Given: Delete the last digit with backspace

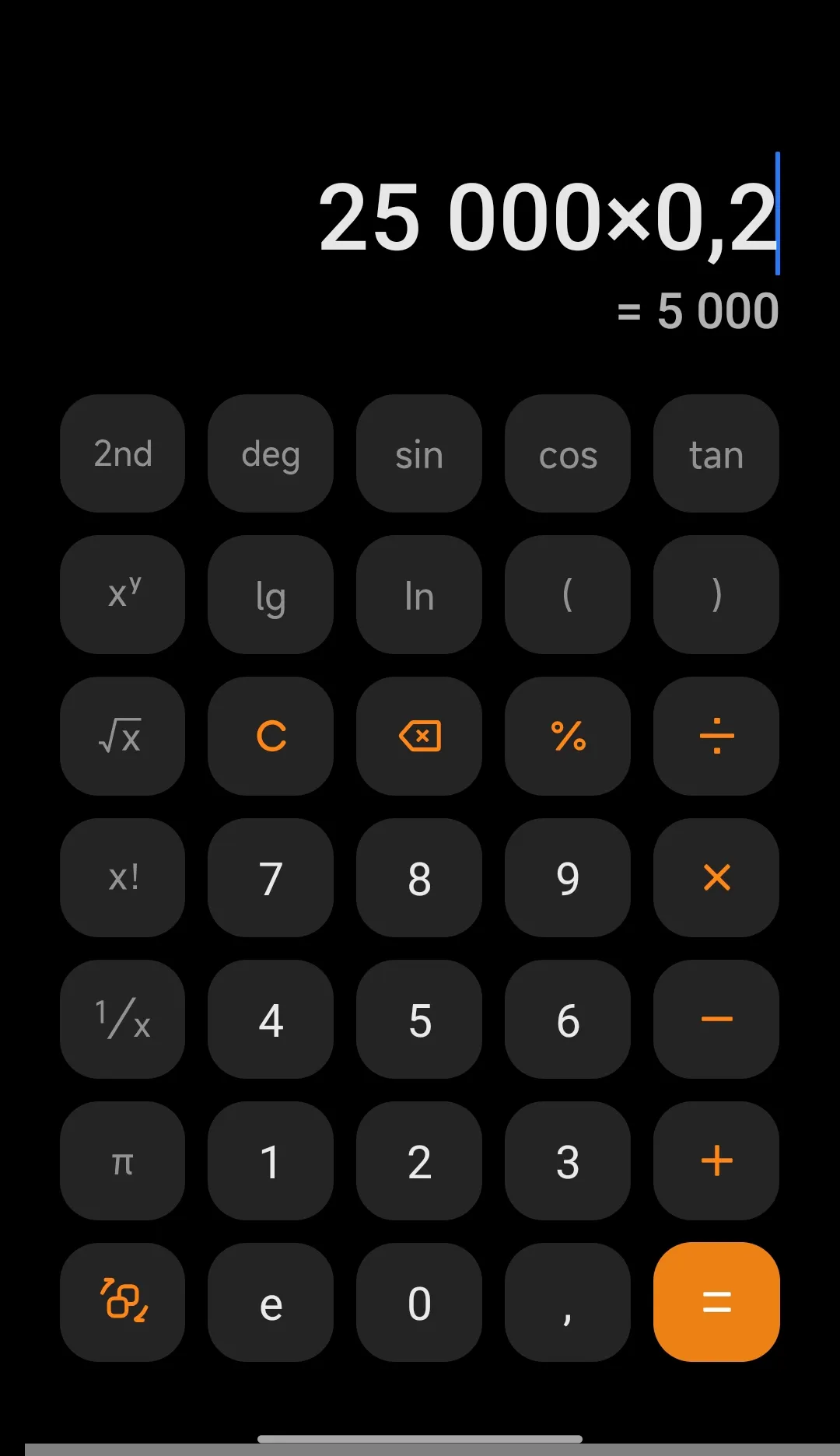Looking at the screenshot, I should pyautogui.click(x=419, y=736).
